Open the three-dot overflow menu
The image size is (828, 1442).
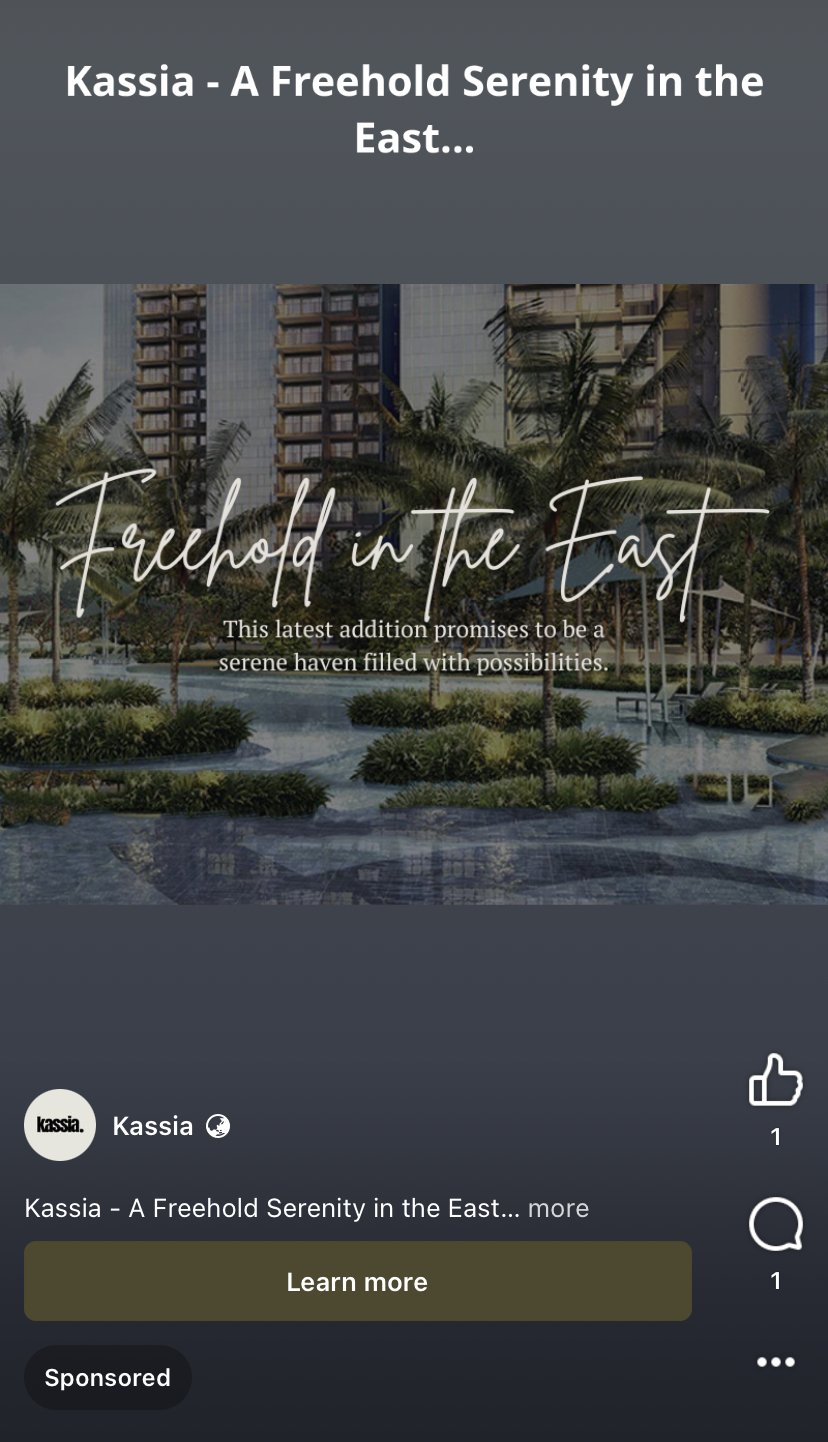775,1362
